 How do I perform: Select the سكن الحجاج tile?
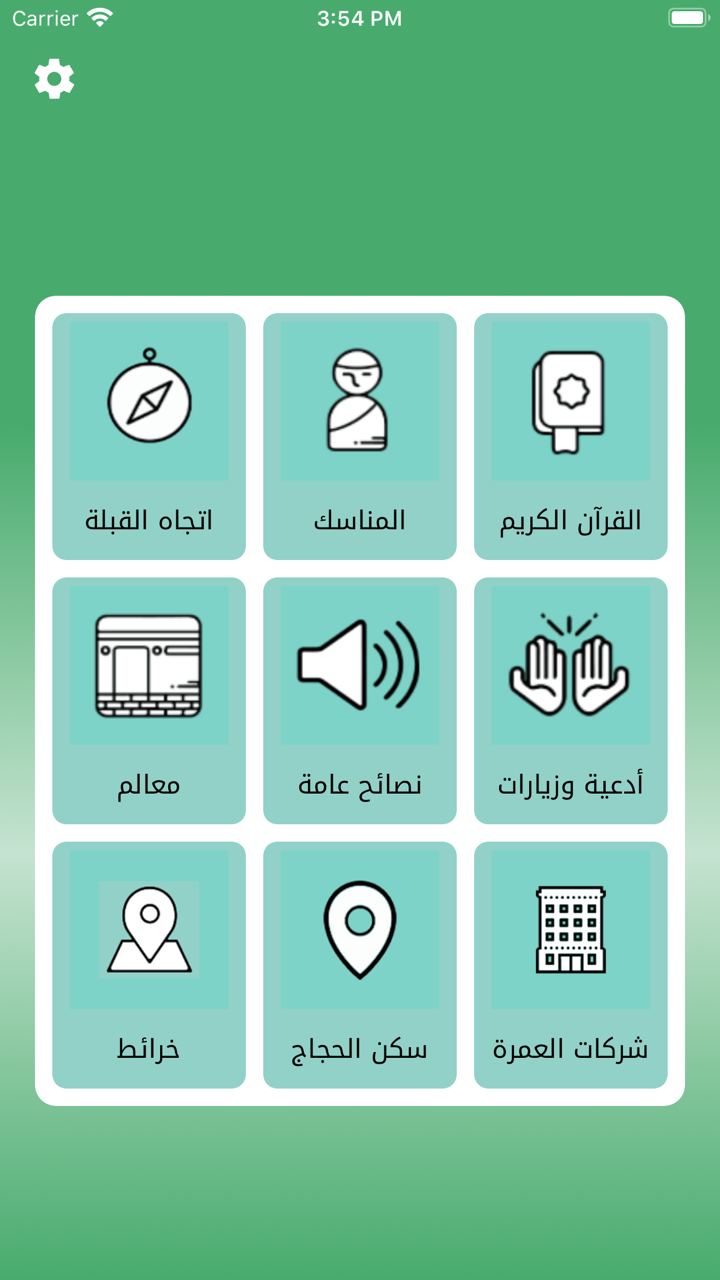click(x=359, y=965)
